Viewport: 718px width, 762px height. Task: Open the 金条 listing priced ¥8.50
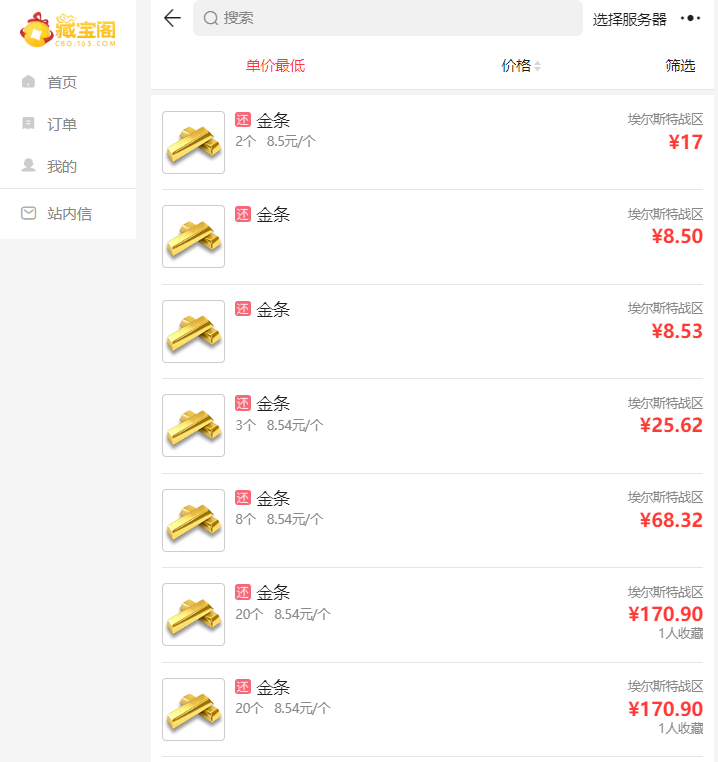(x=432, y=236)
